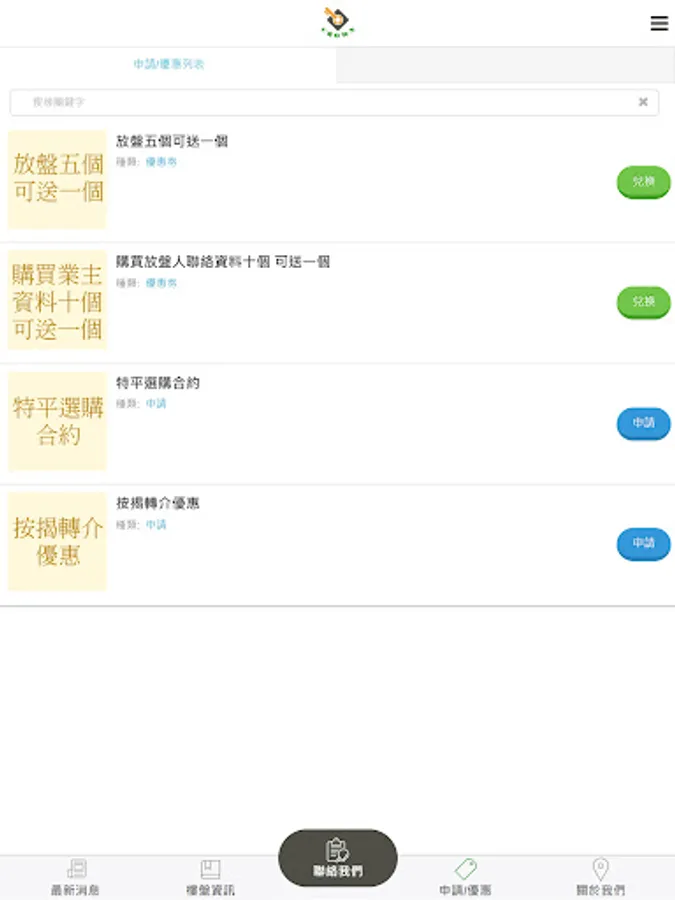Apply for 特平選購合約
This screenshot has height=900, width=675.
click(643, 423)
